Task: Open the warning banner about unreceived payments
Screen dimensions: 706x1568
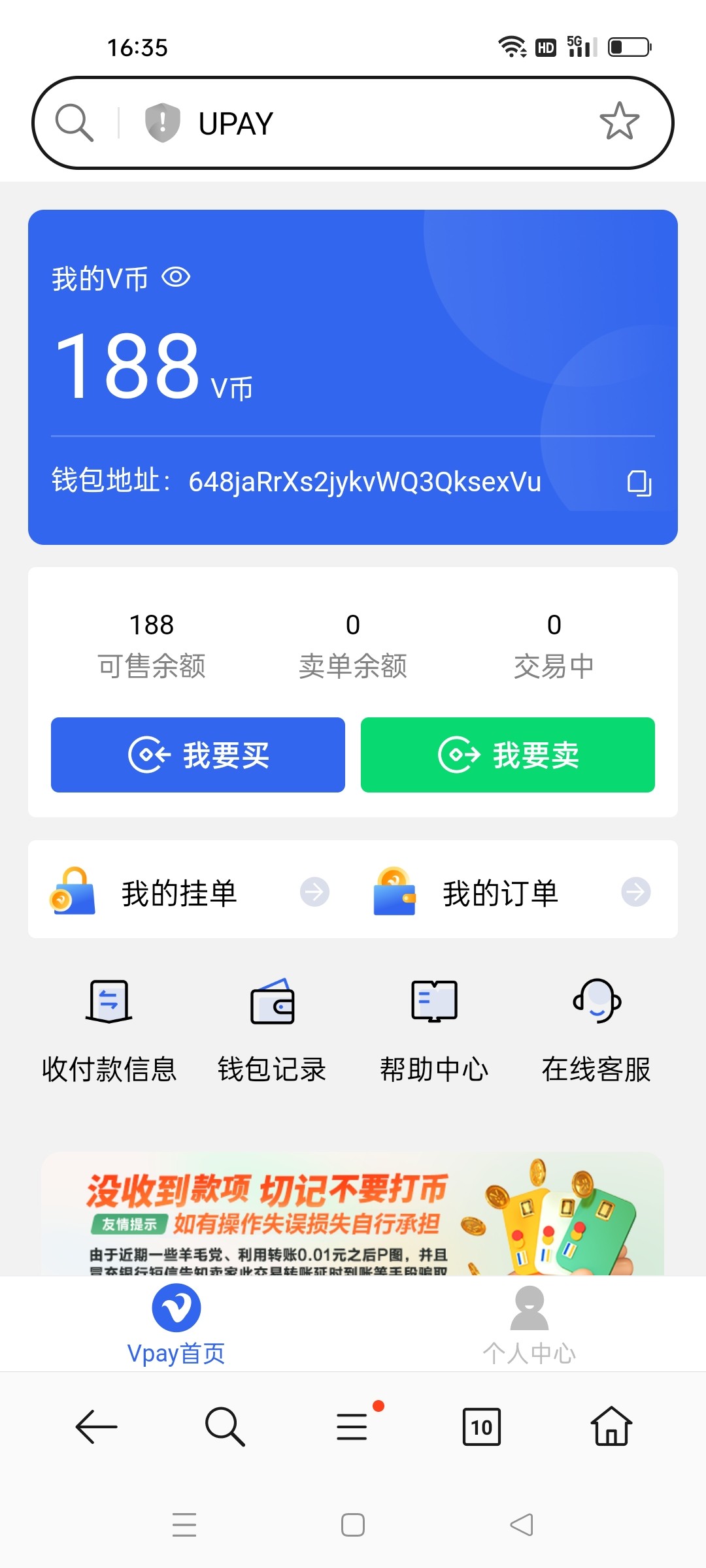Action: point(353,1215)
